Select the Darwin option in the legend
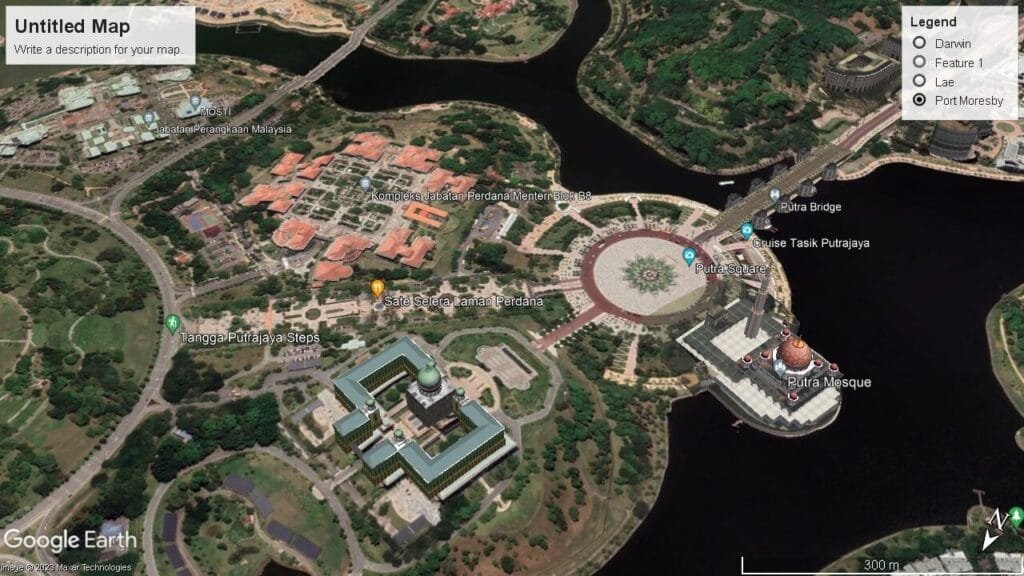The image size is (1024, 576). (x=918, y=43)
